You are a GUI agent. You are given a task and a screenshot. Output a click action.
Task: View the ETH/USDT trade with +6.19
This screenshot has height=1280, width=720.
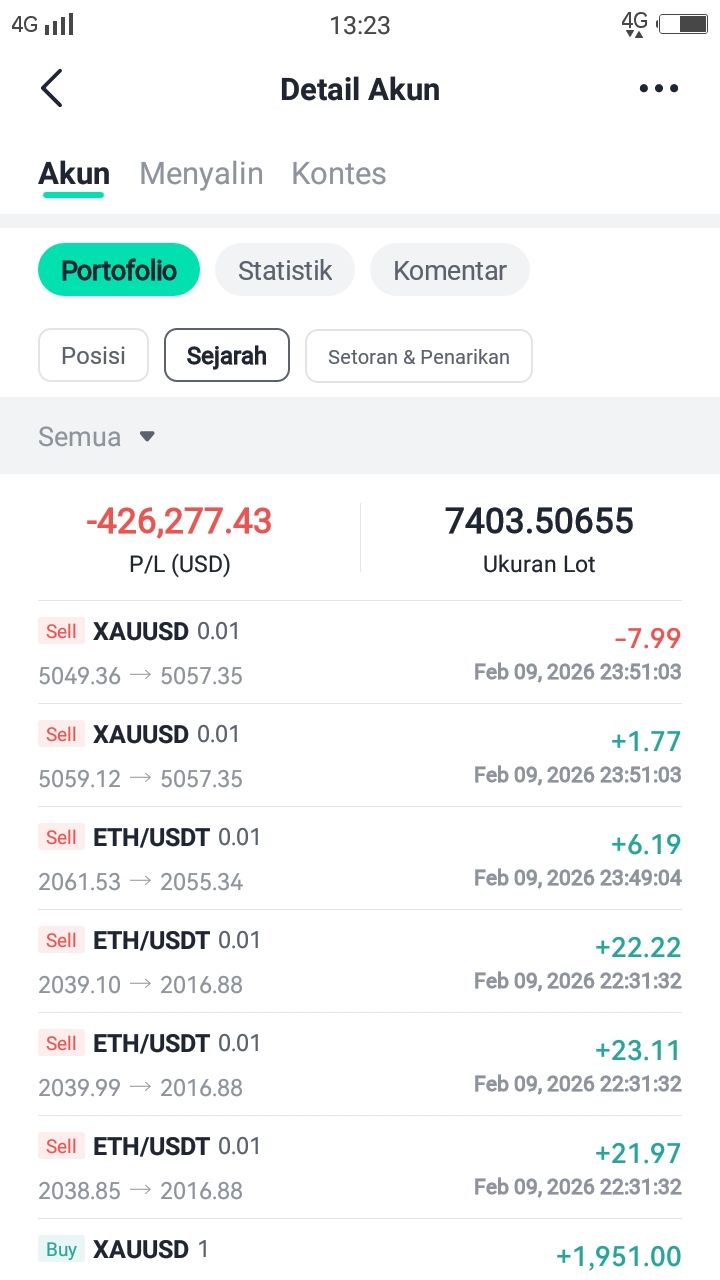(360, 859)
